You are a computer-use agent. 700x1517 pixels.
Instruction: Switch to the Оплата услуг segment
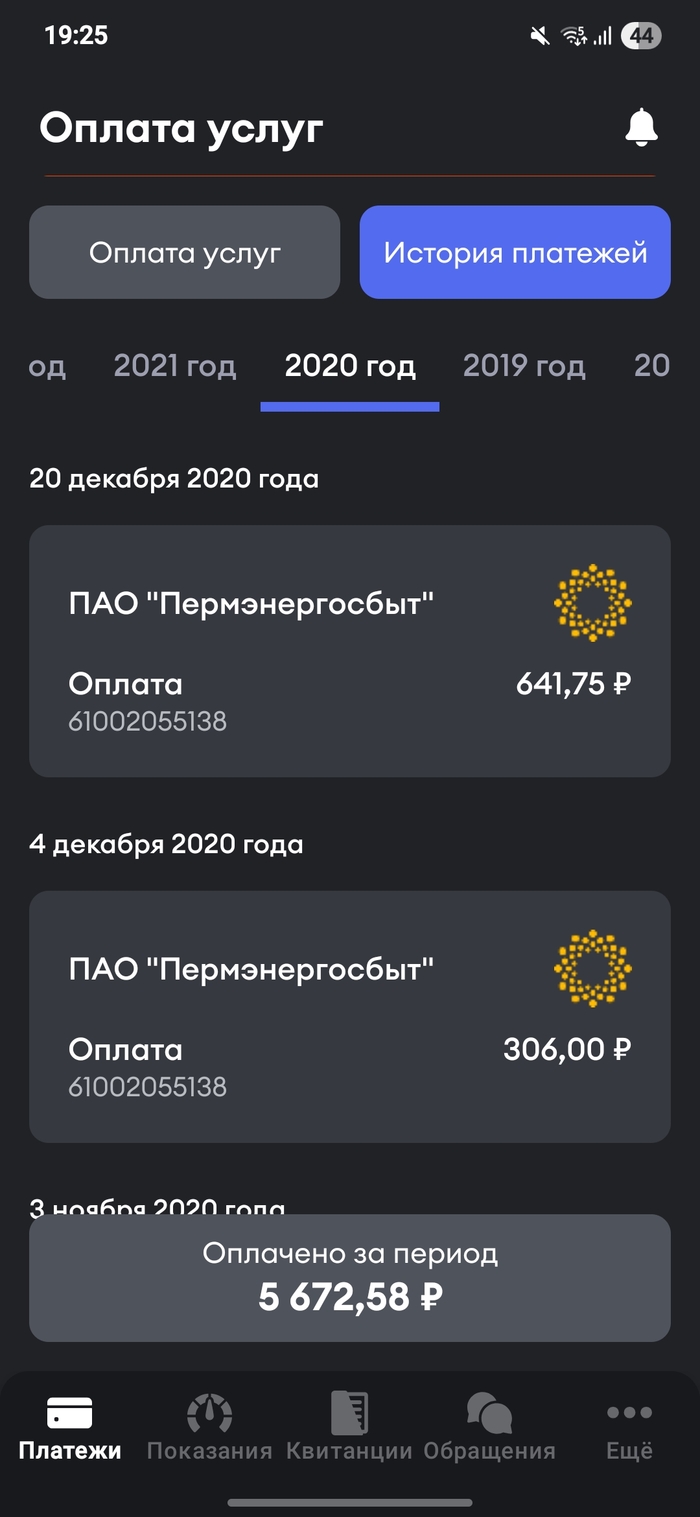[185, 252]
